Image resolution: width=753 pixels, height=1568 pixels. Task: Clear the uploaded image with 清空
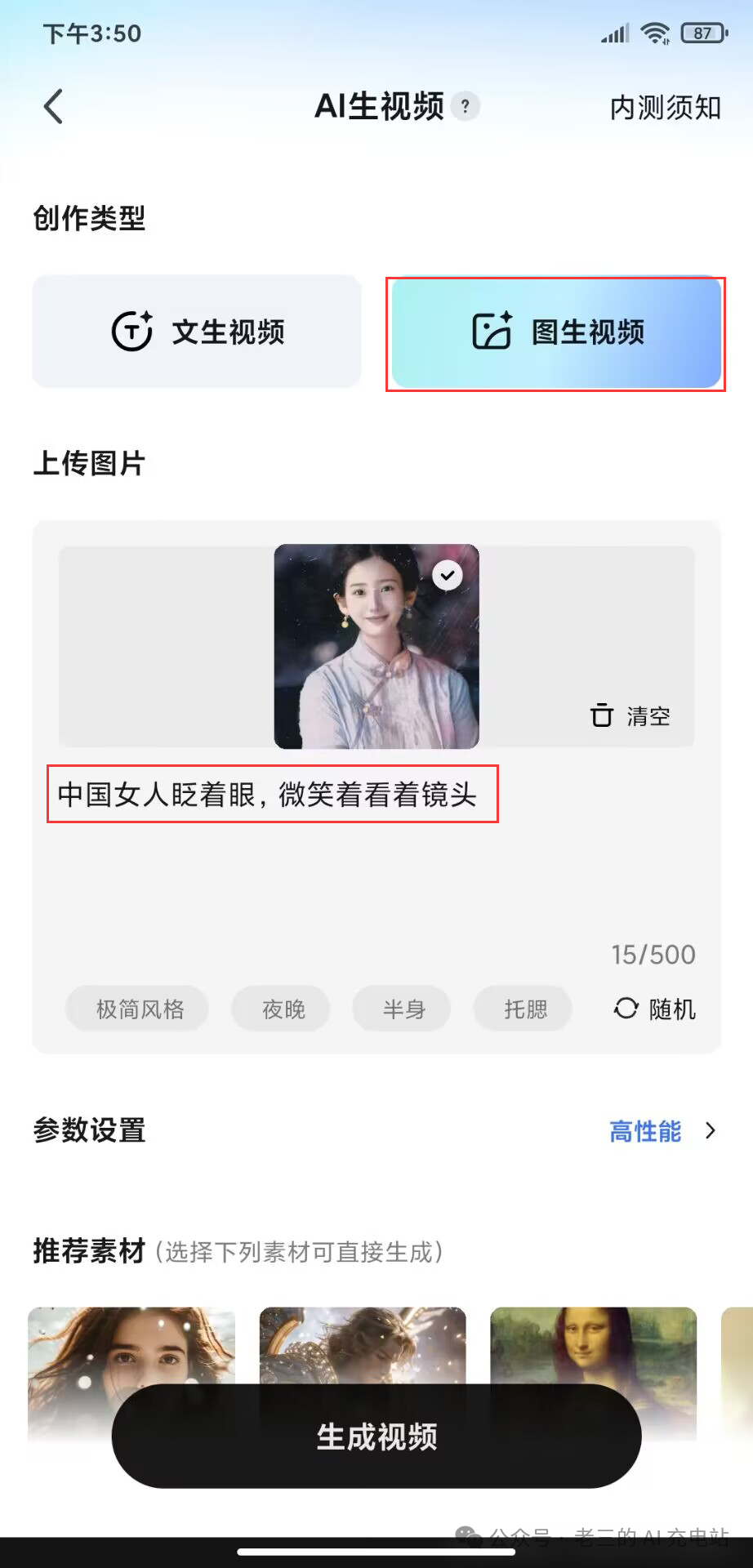coord(630,716)
